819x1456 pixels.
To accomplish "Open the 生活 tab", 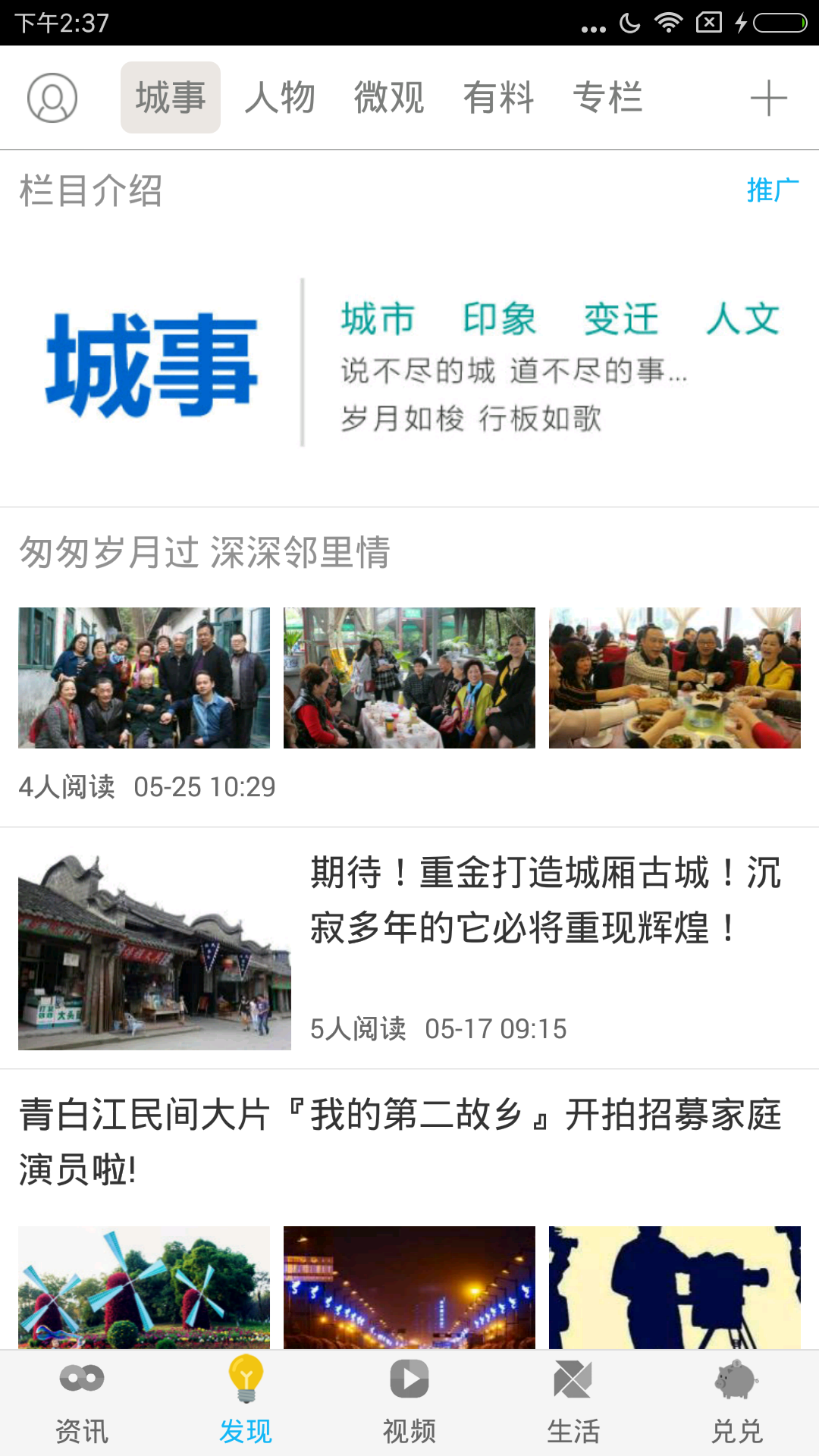I will pyautogui.click(x=573, y=1401).
